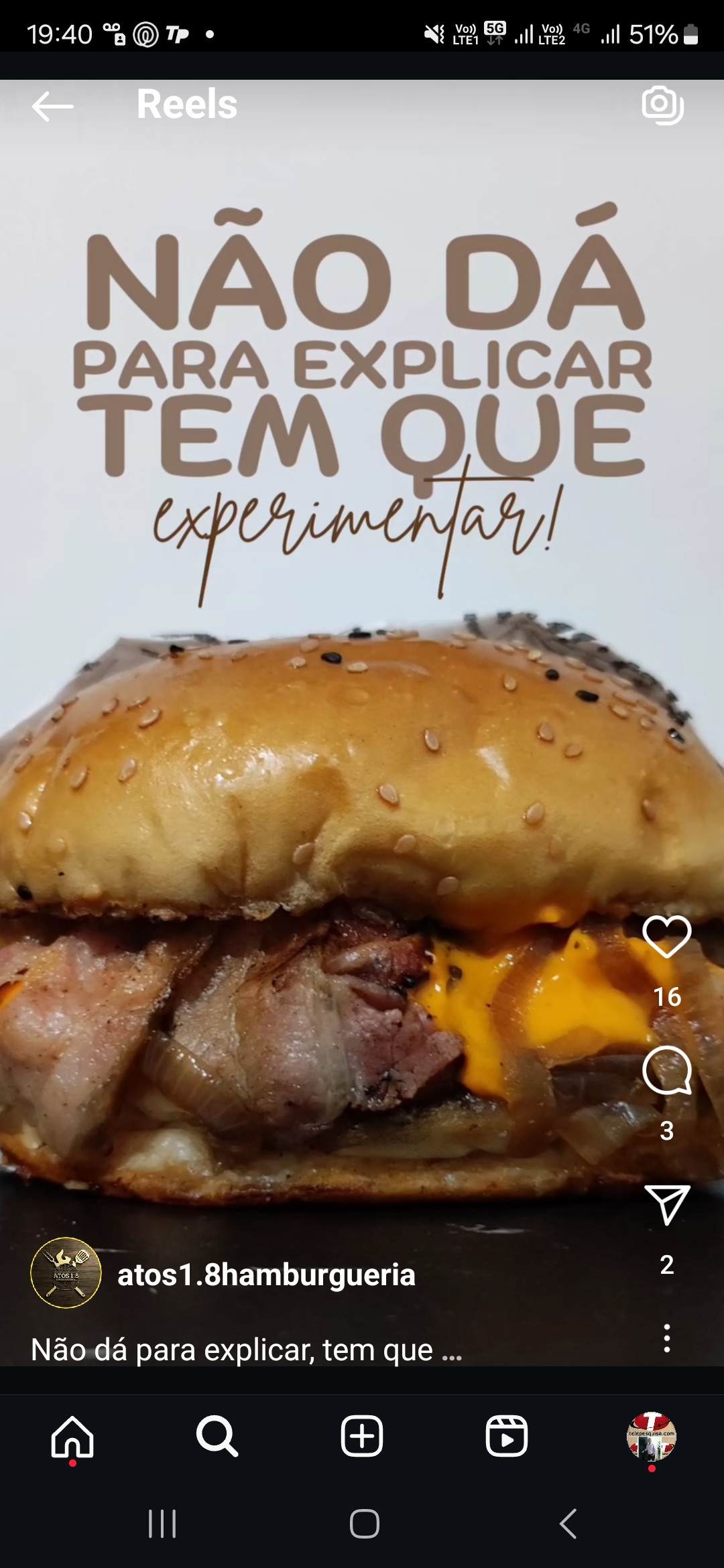
Task: Show recent apps from the navigation bar
Action: 162,1524
